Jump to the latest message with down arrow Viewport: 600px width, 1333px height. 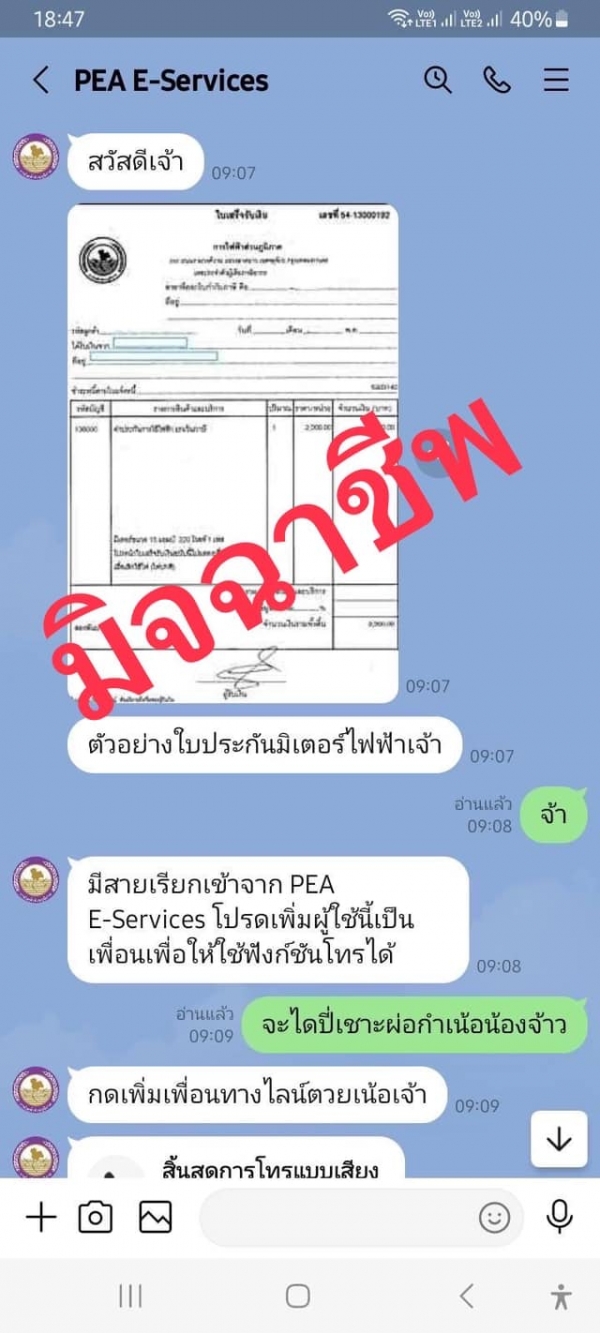(558, 1139)
